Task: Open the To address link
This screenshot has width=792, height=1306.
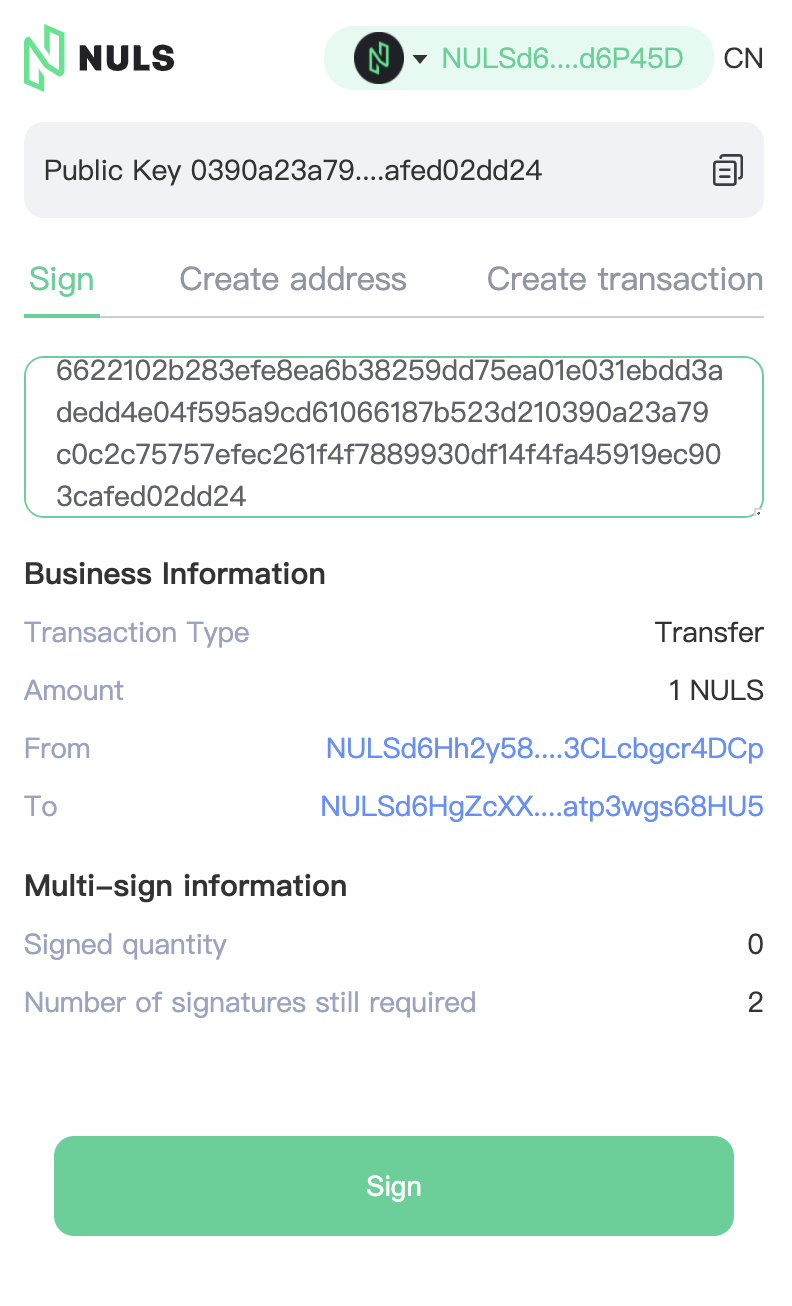Action: click(542, 806)
